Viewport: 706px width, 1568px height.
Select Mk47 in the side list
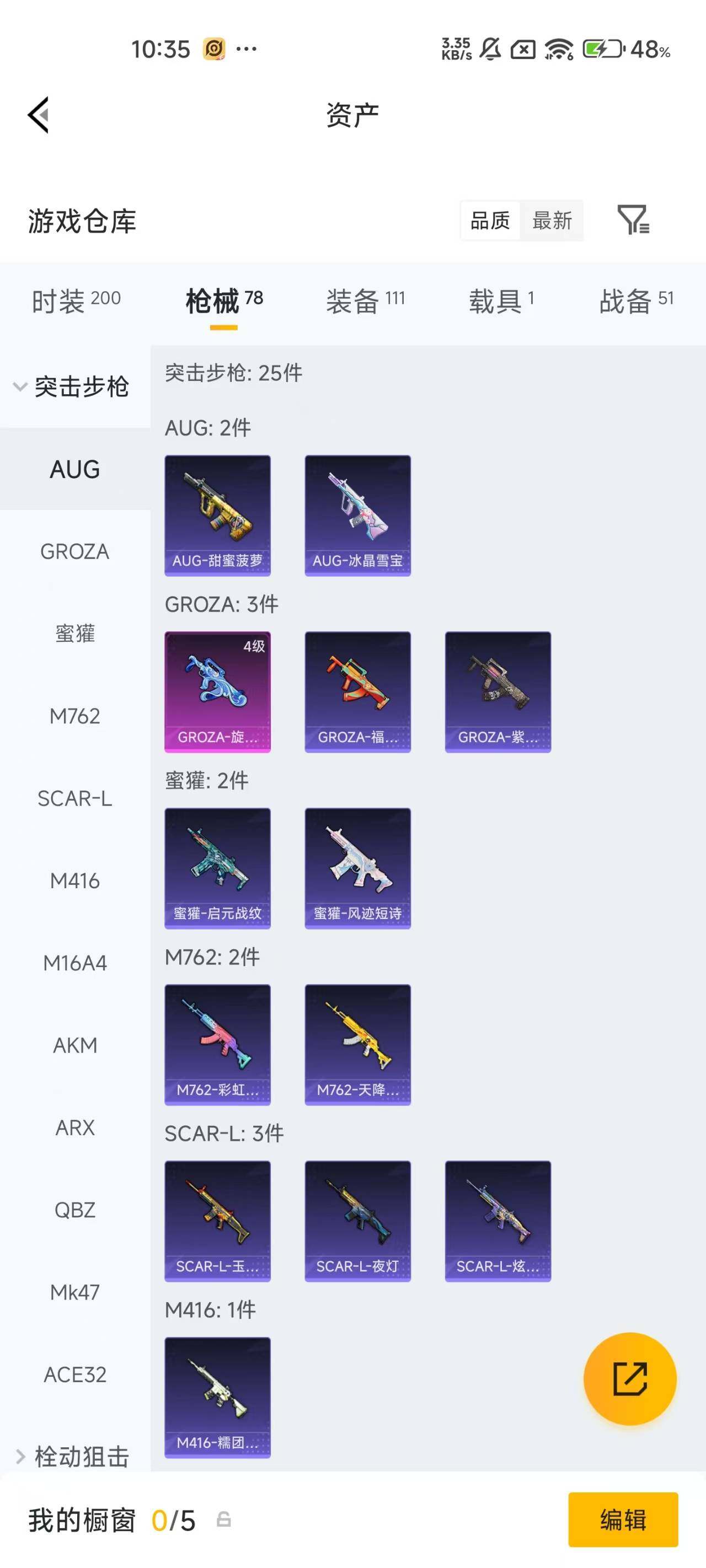click(x=75, y=1292)
